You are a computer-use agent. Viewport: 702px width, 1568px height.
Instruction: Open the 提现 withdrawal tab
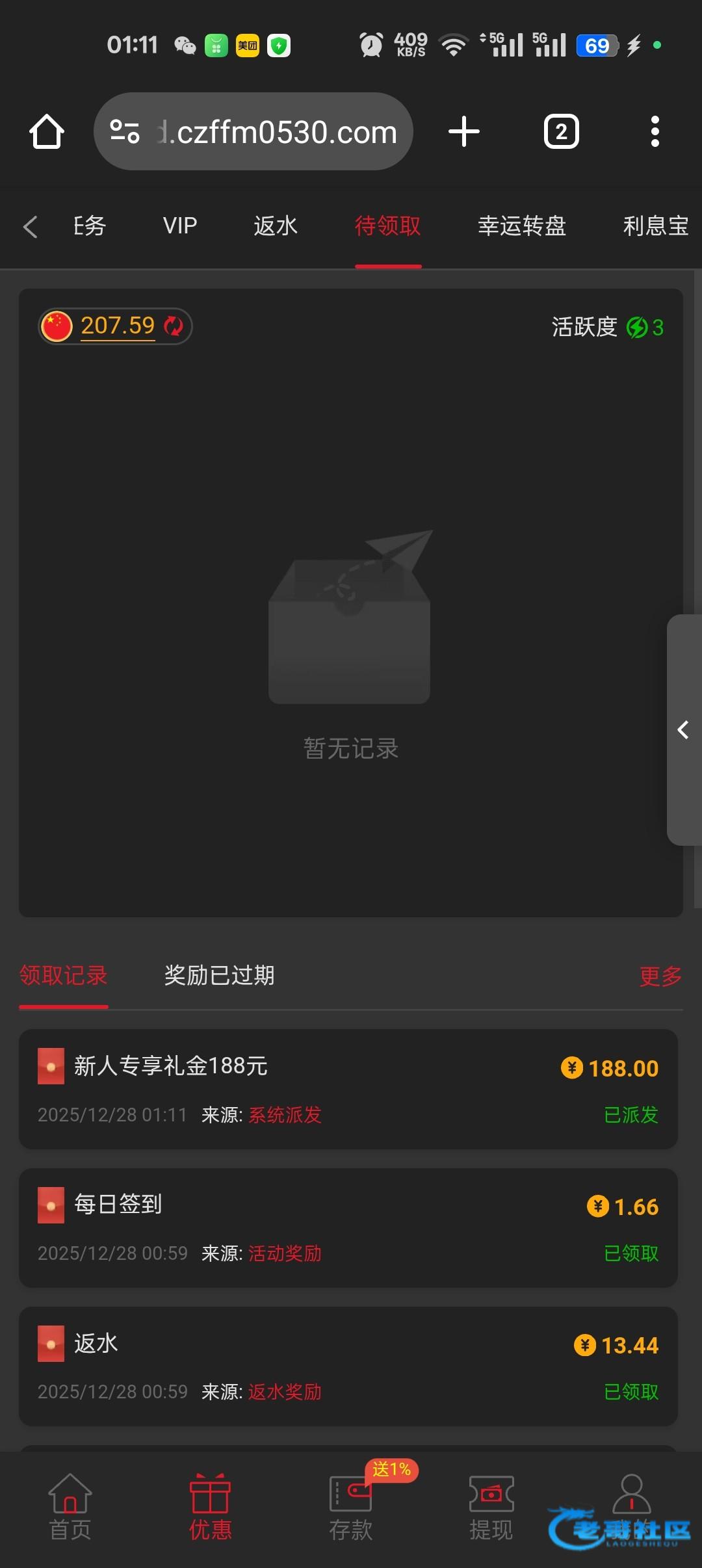click(491, 1507)
